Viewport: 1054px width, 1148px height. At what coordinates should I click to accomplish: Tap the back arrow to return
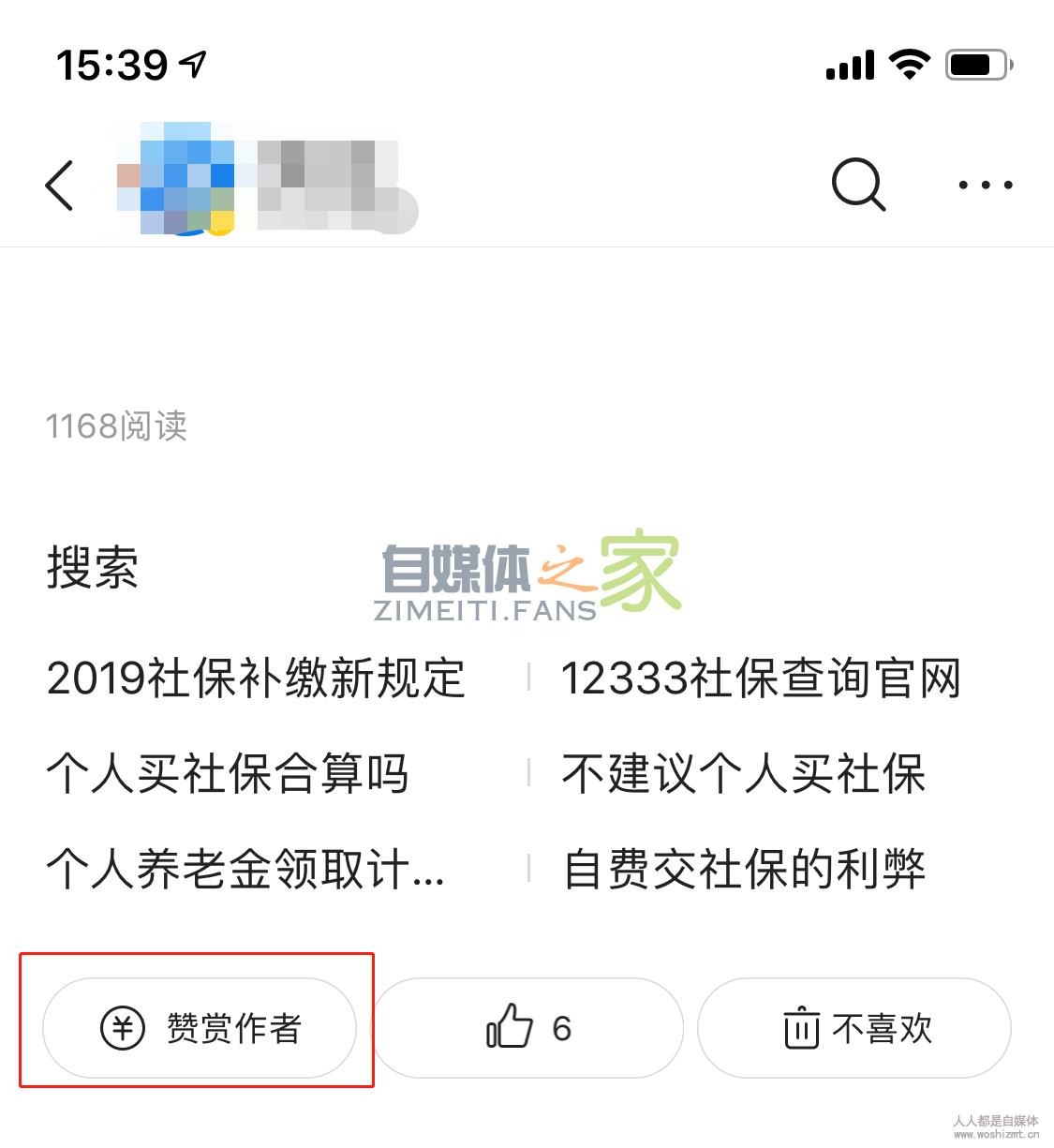coord(59,185)
